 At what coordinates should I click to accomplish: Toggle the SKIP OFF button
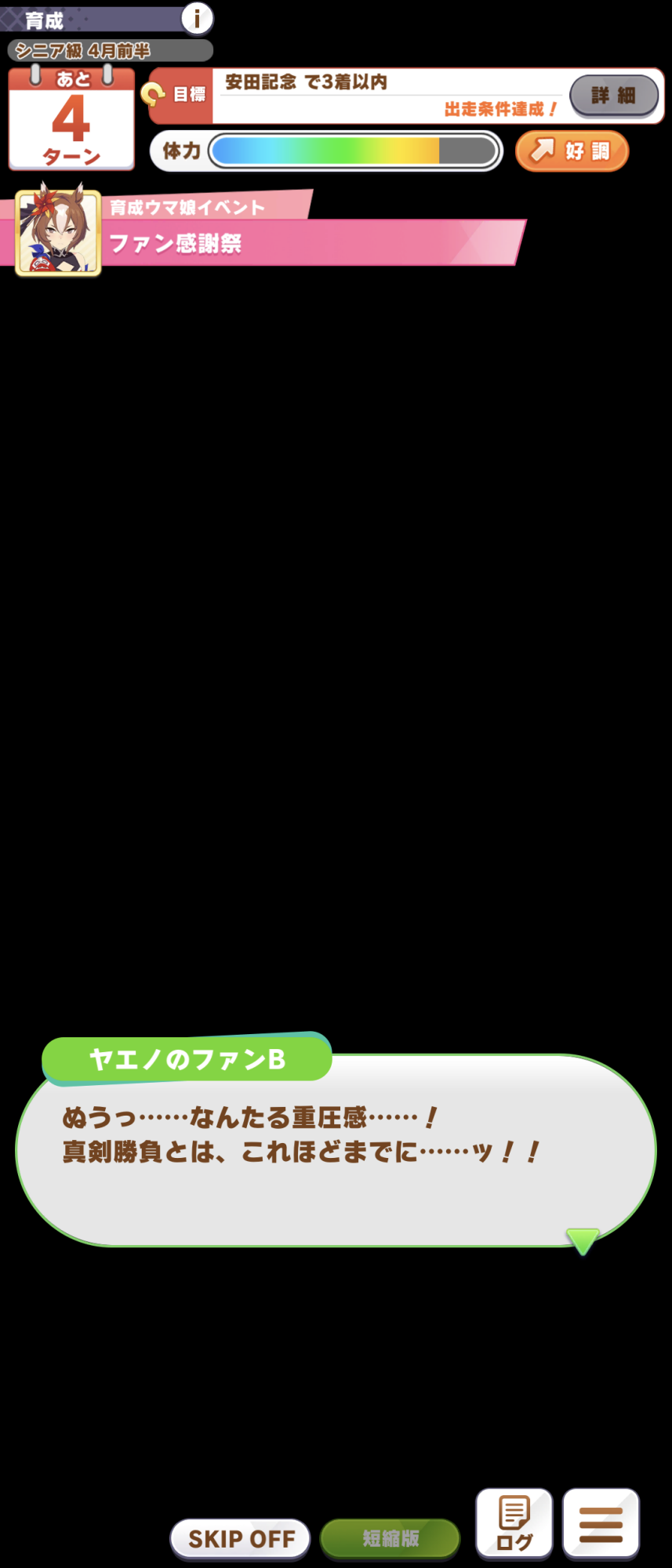pos(241,1538)
